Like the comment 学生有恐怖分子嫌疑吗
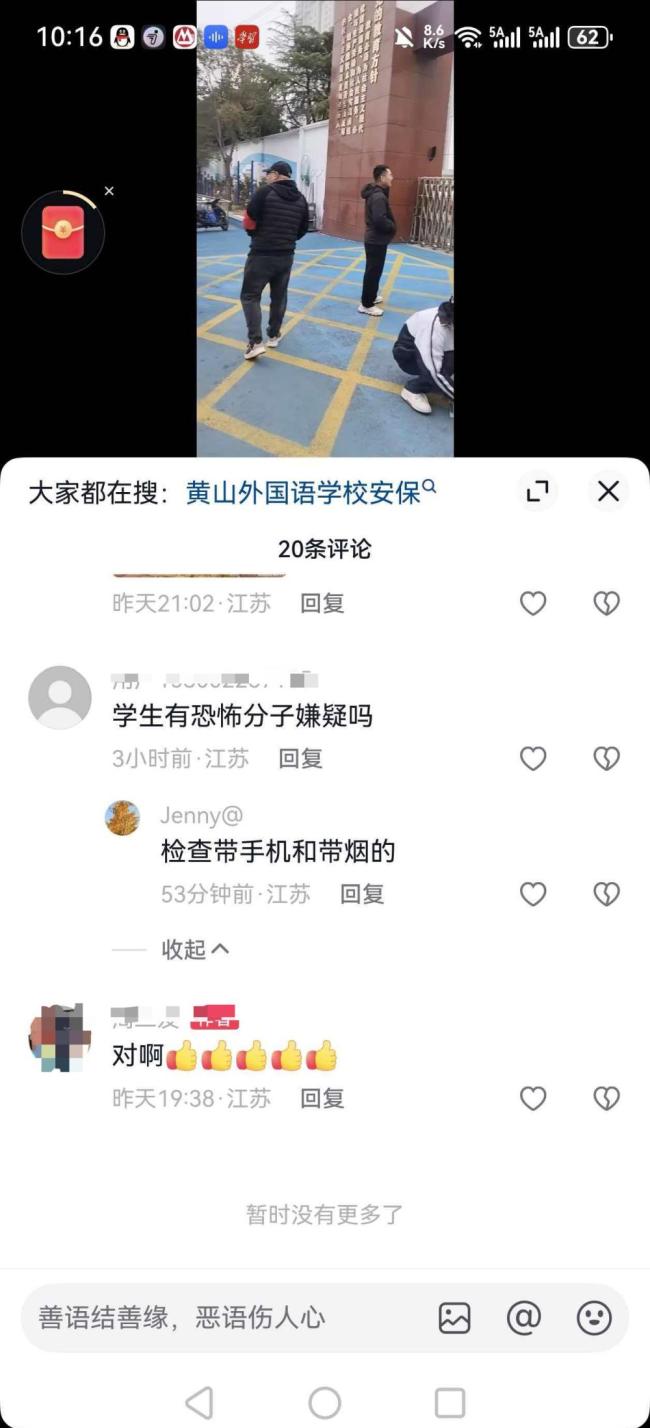This screenshot has width=650, height=1428. click(x=533, y=759)
